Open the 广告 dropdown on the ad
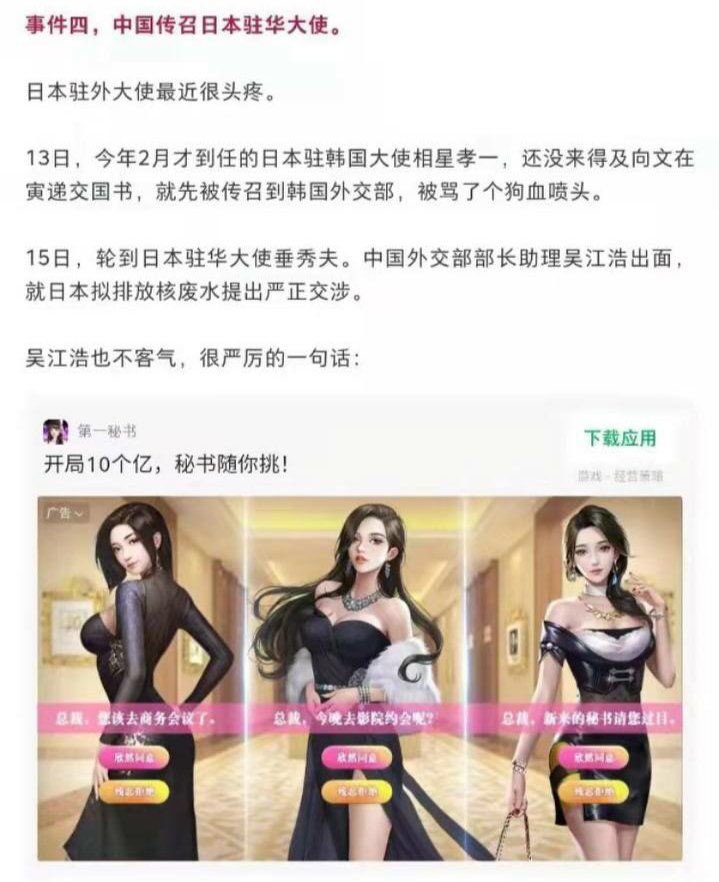This screenshot has height=882, width=719. [65, 513]
